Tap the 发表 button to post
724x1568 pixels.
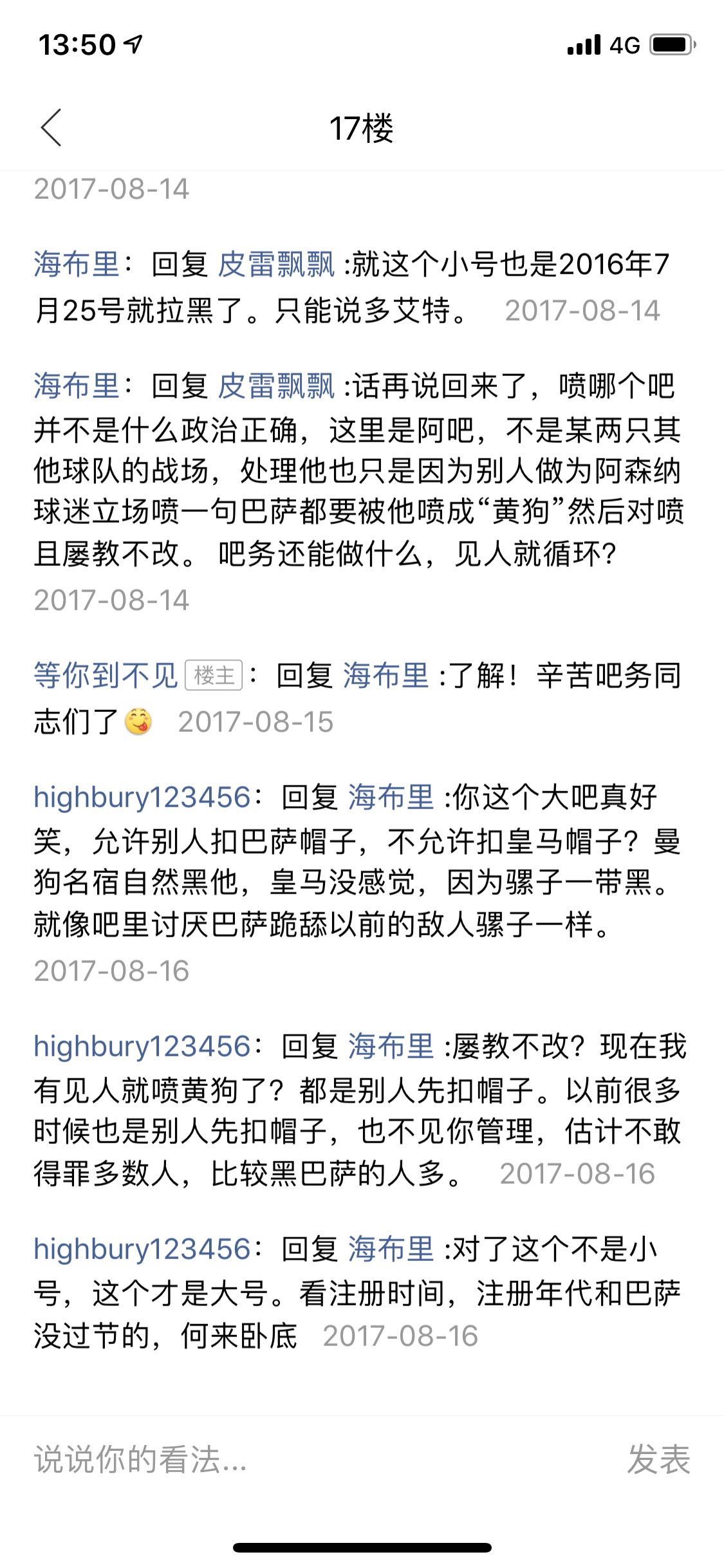[x=658, y=1459]
